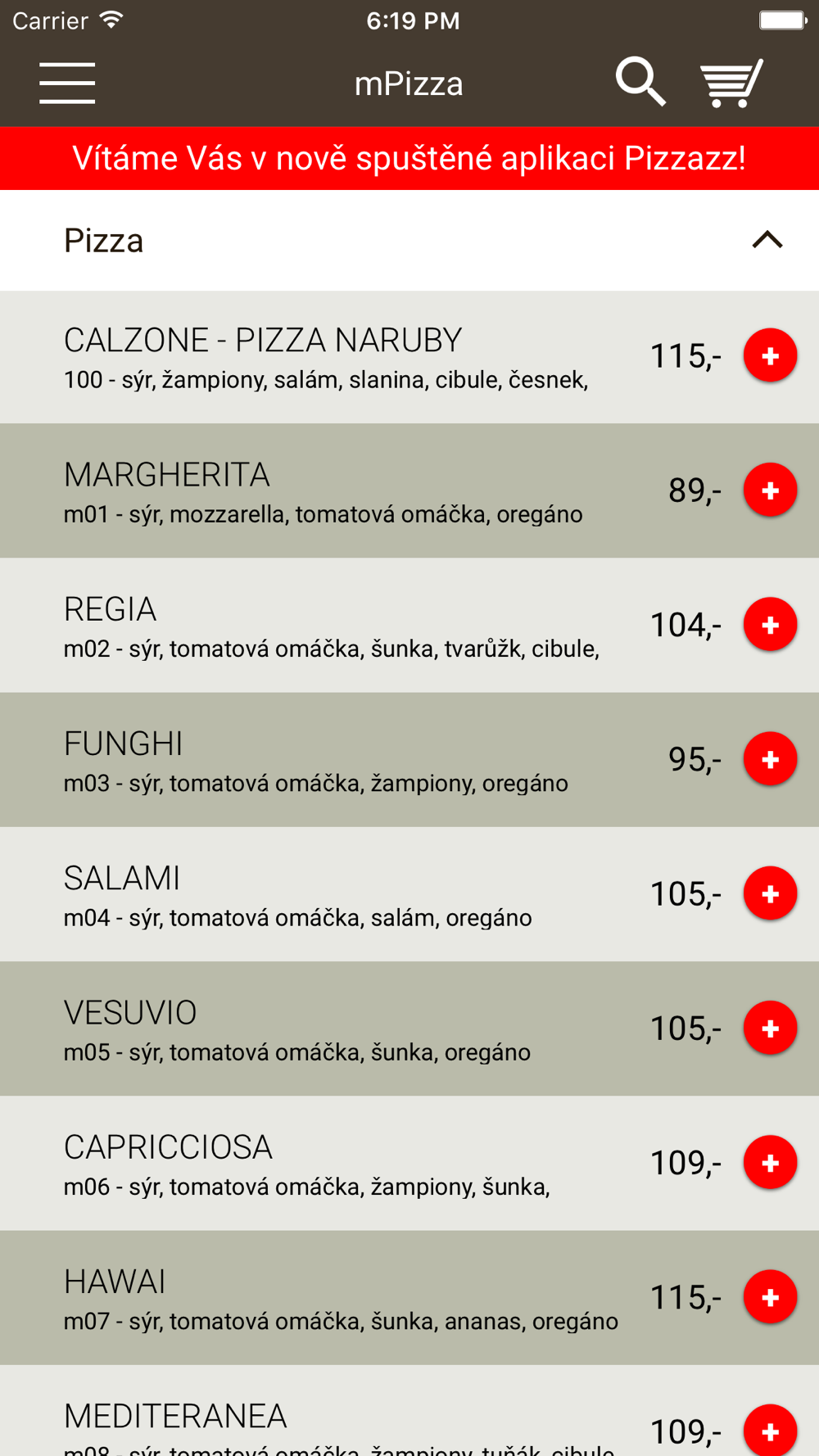Add Regia pizza to the cart

click(770, 624)
